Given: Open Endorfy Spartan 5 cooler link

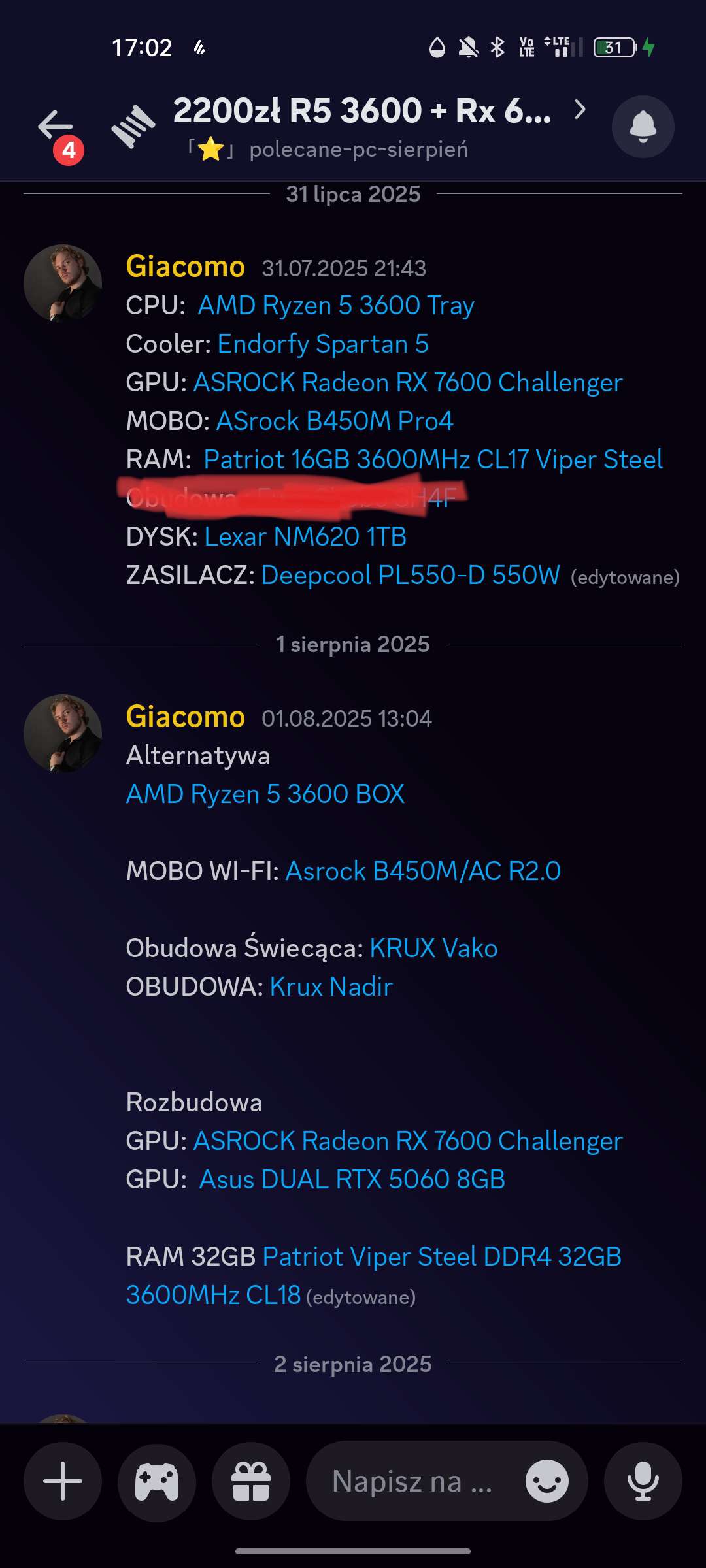Looking at the screenshot, I should 323,344.
